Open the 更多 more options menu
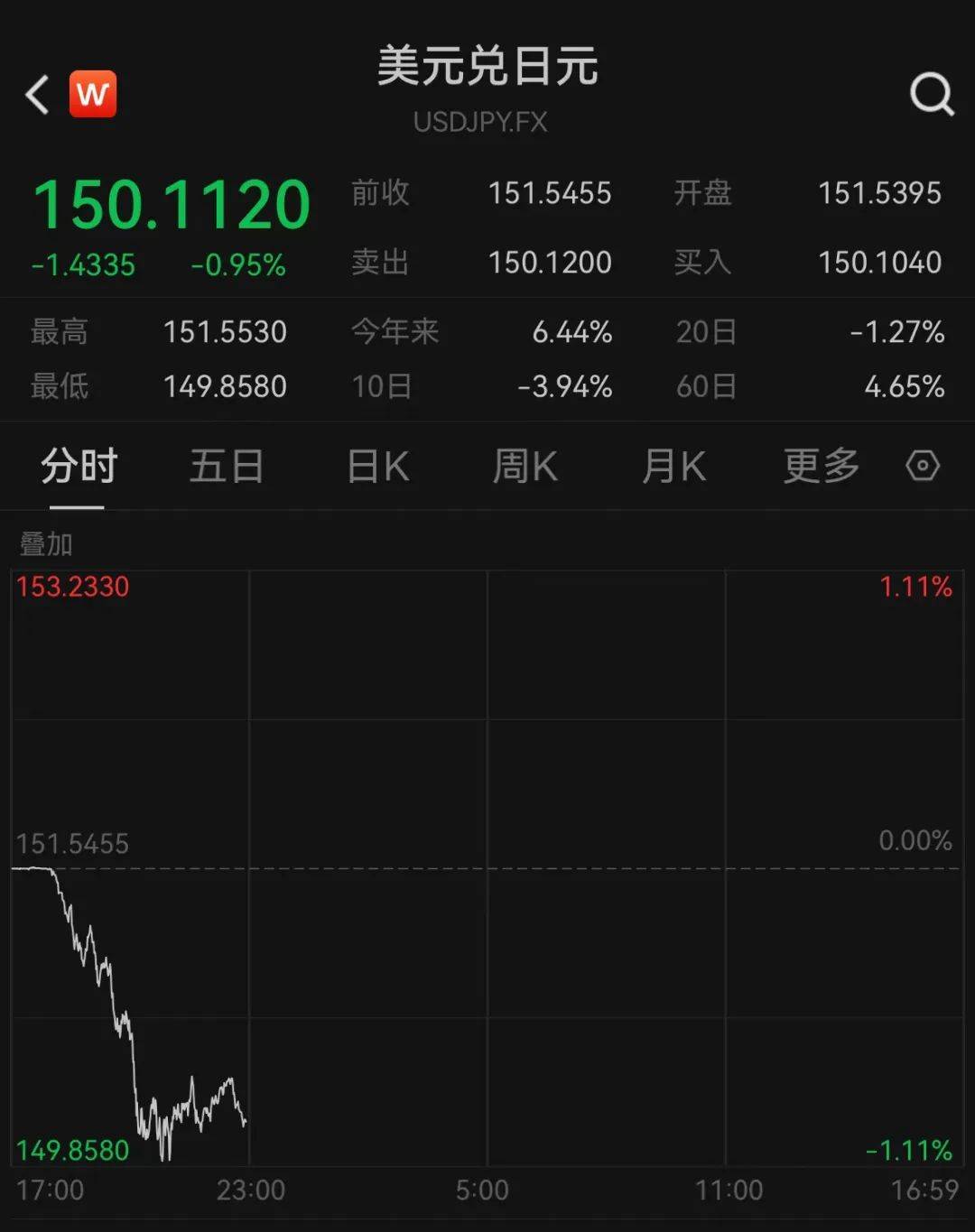975x1232 pixels. pyautogui.click(x=820, y=467)
